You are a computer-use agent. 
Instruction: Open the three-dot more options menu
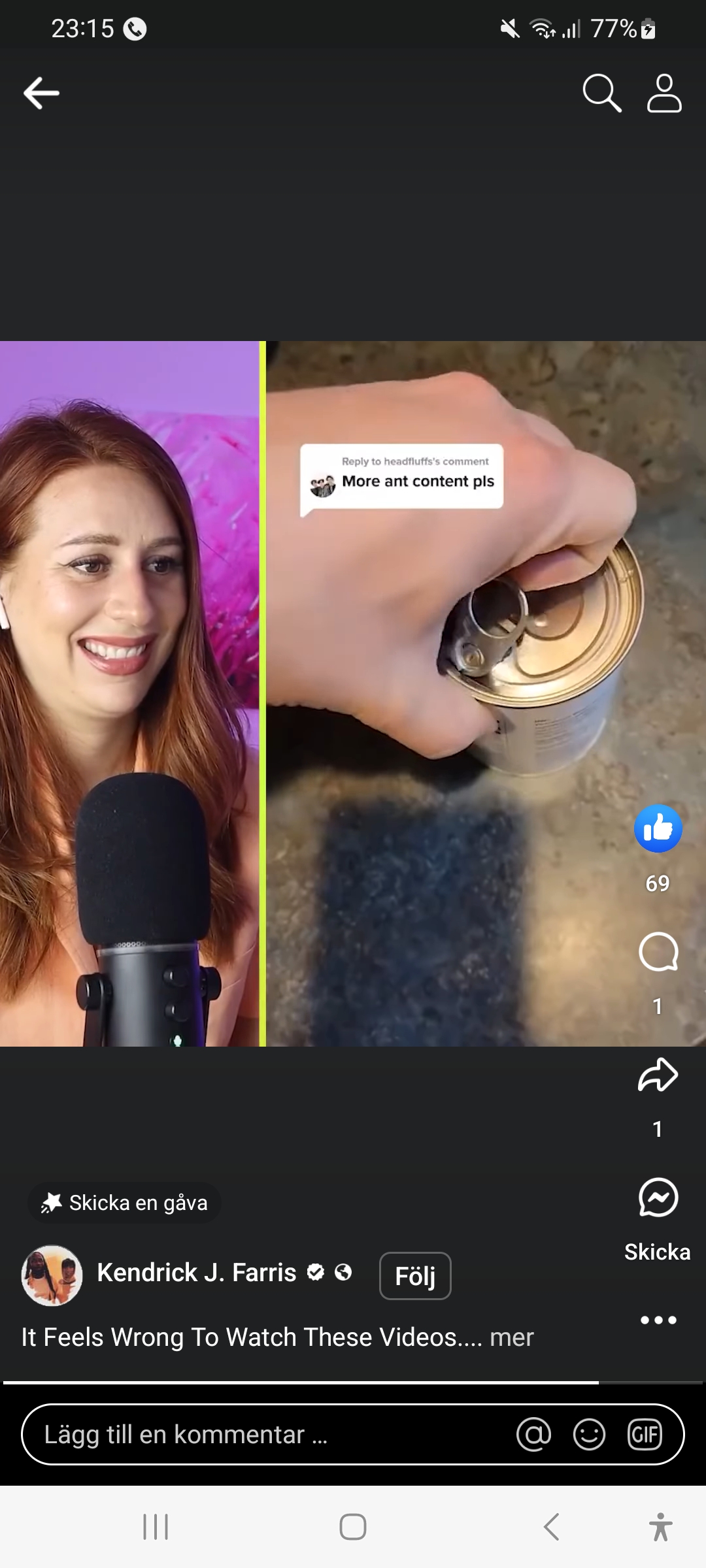[658, 1320]
